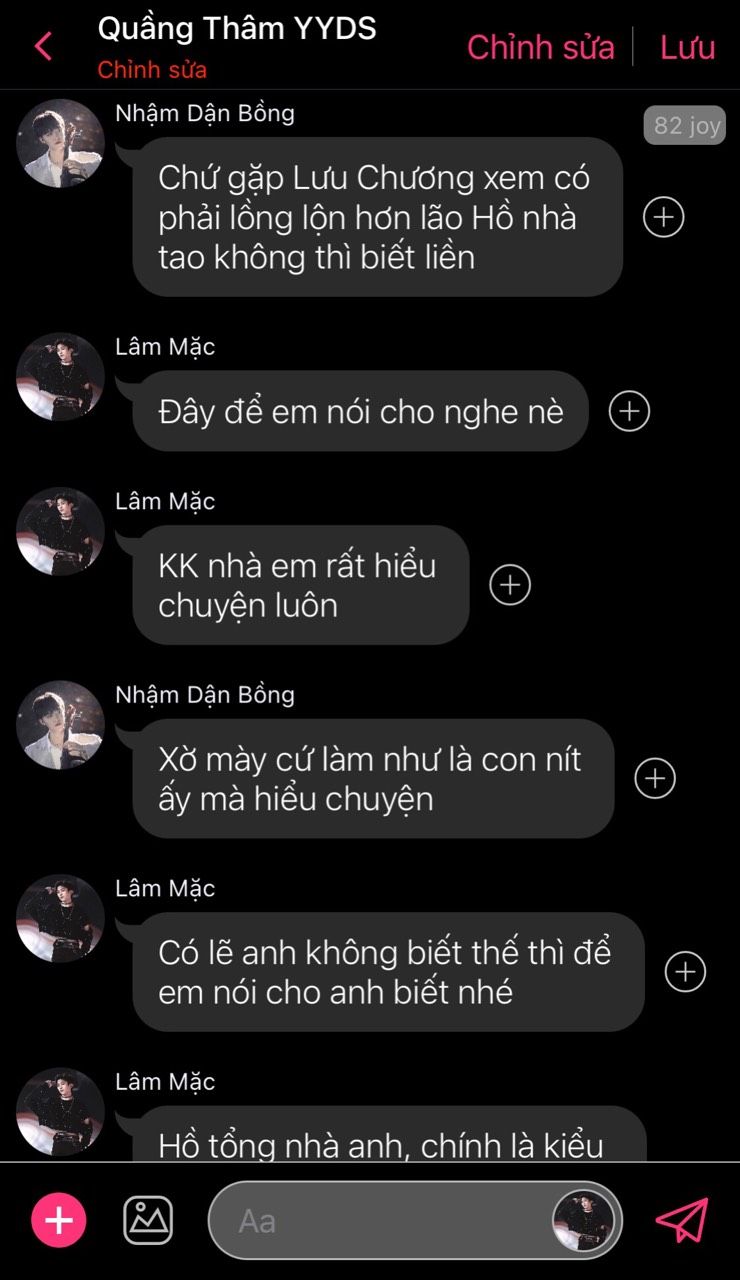The width and height of the screenshot is (740, 1280).
Task: Tap the 82 joy badge
Action: pyautogui.click(x=685, y=126)
